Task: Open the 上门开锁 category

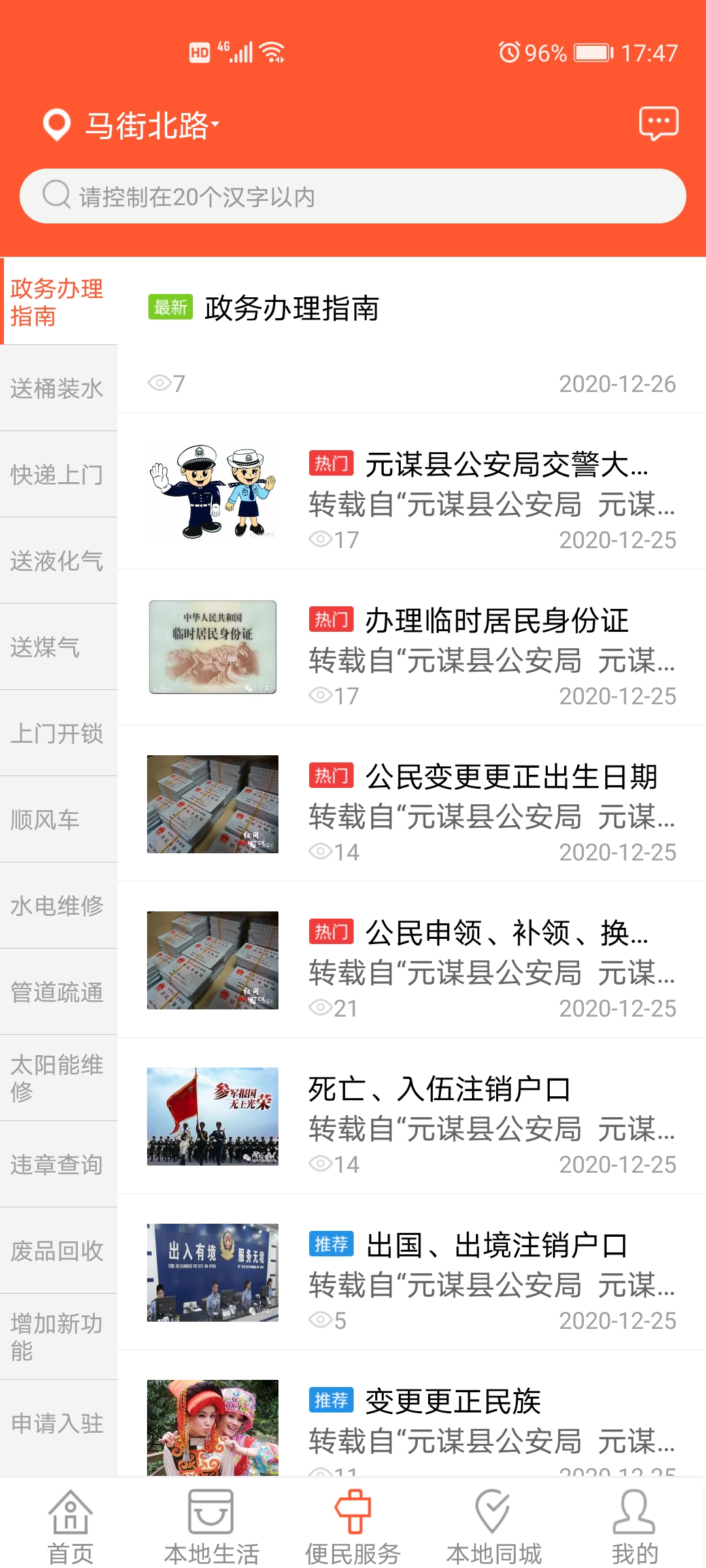Action: (x=58, y=733)
